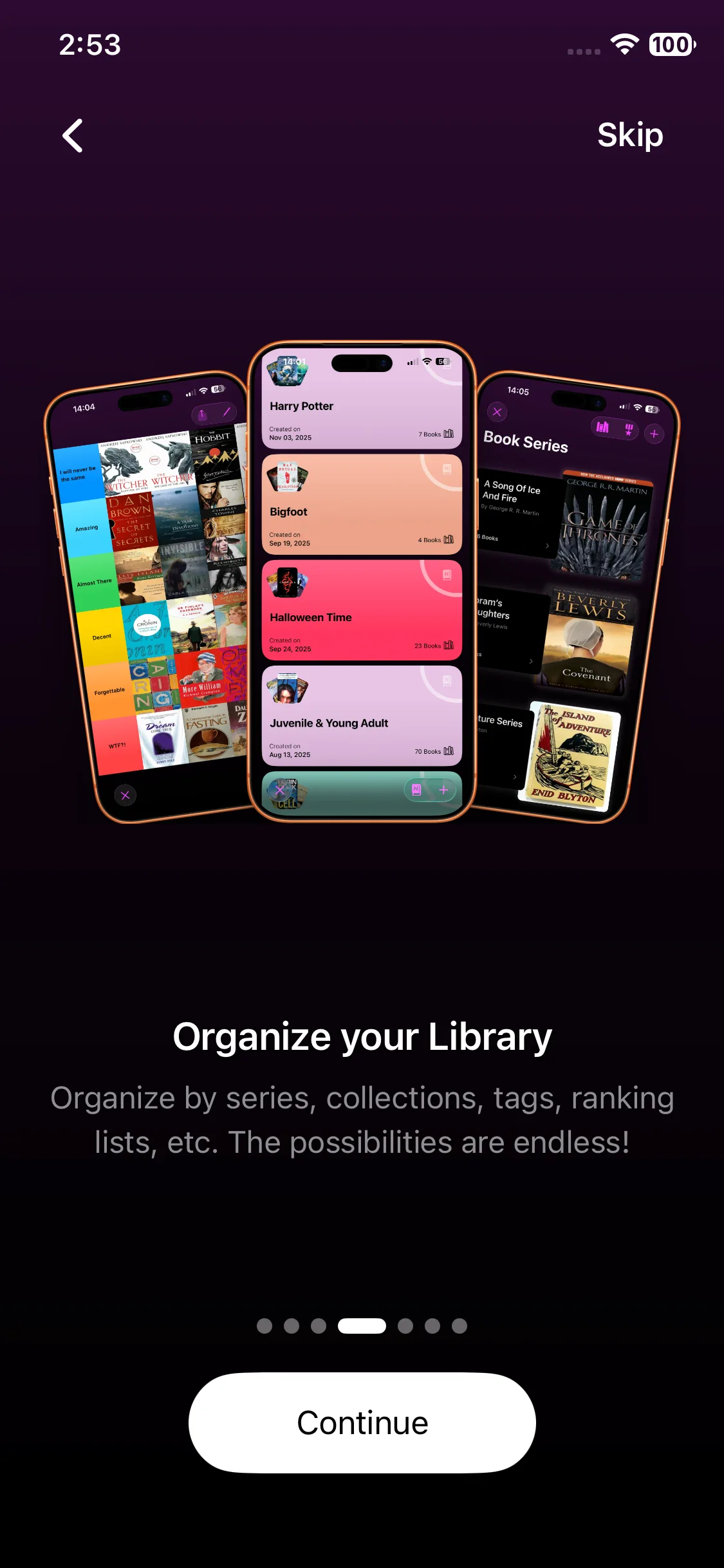
Task: Tap Continue to proceed
Action: [362, 1423]
